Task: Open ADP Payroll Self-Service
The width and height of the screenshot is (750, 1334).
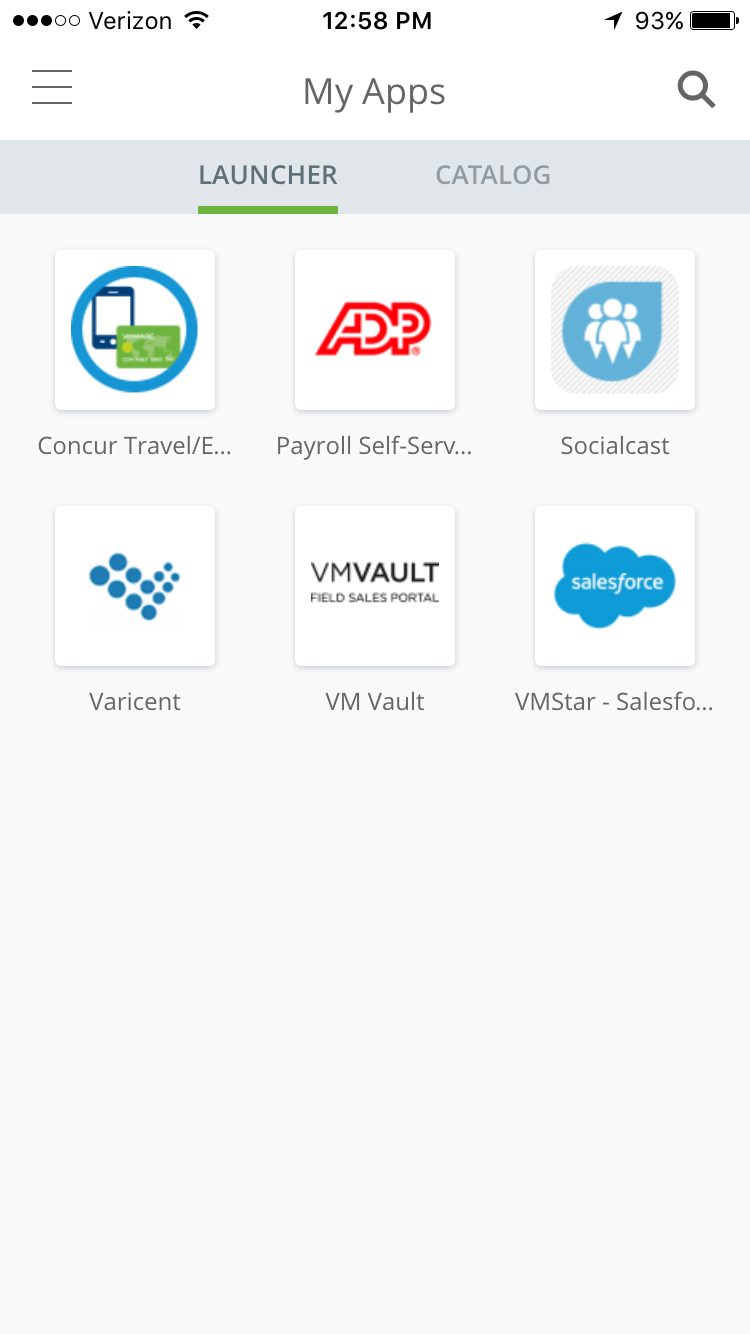Action: (375, 330)
